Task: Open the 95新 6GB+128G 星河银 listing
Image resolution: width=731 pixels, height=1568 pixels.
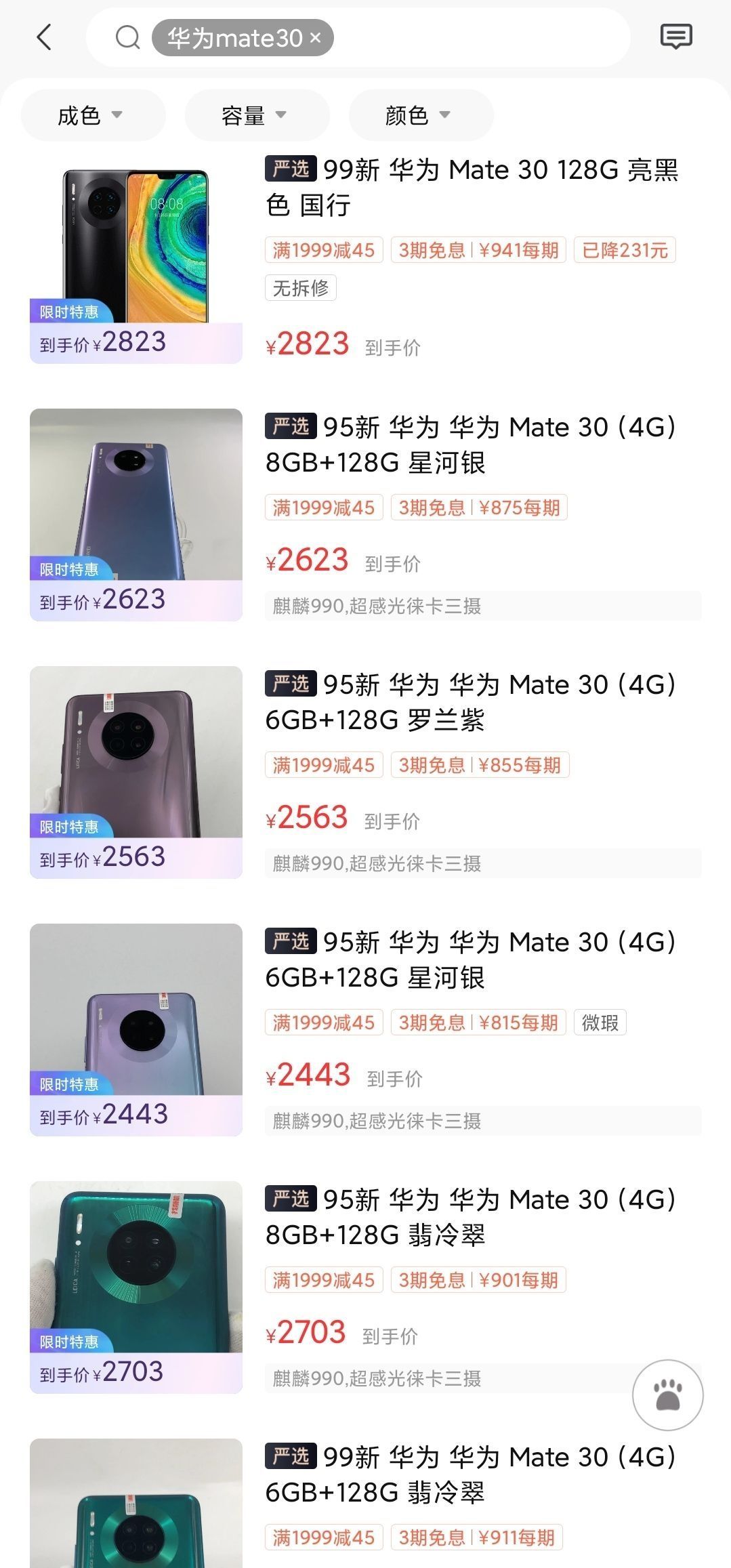Action: coord(472,960)
